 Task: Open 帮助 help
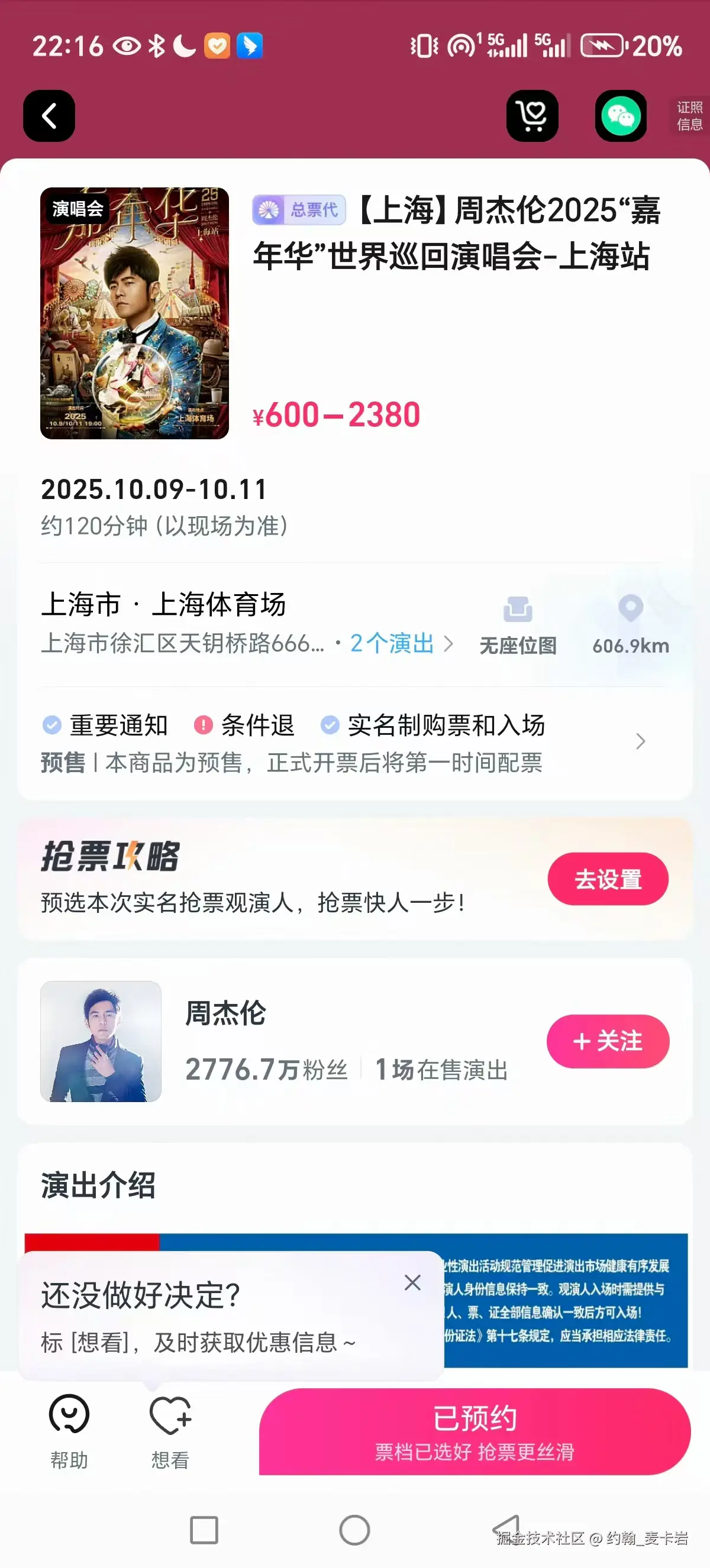click(x=69, y=1430)
